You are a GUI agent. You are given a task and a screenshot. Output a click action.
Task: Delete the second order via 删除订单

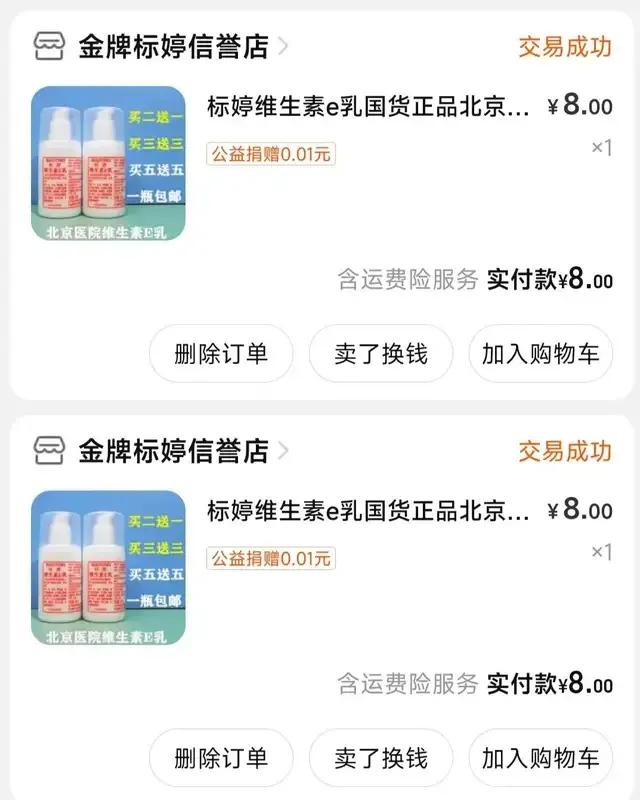[x=221, y=758]
